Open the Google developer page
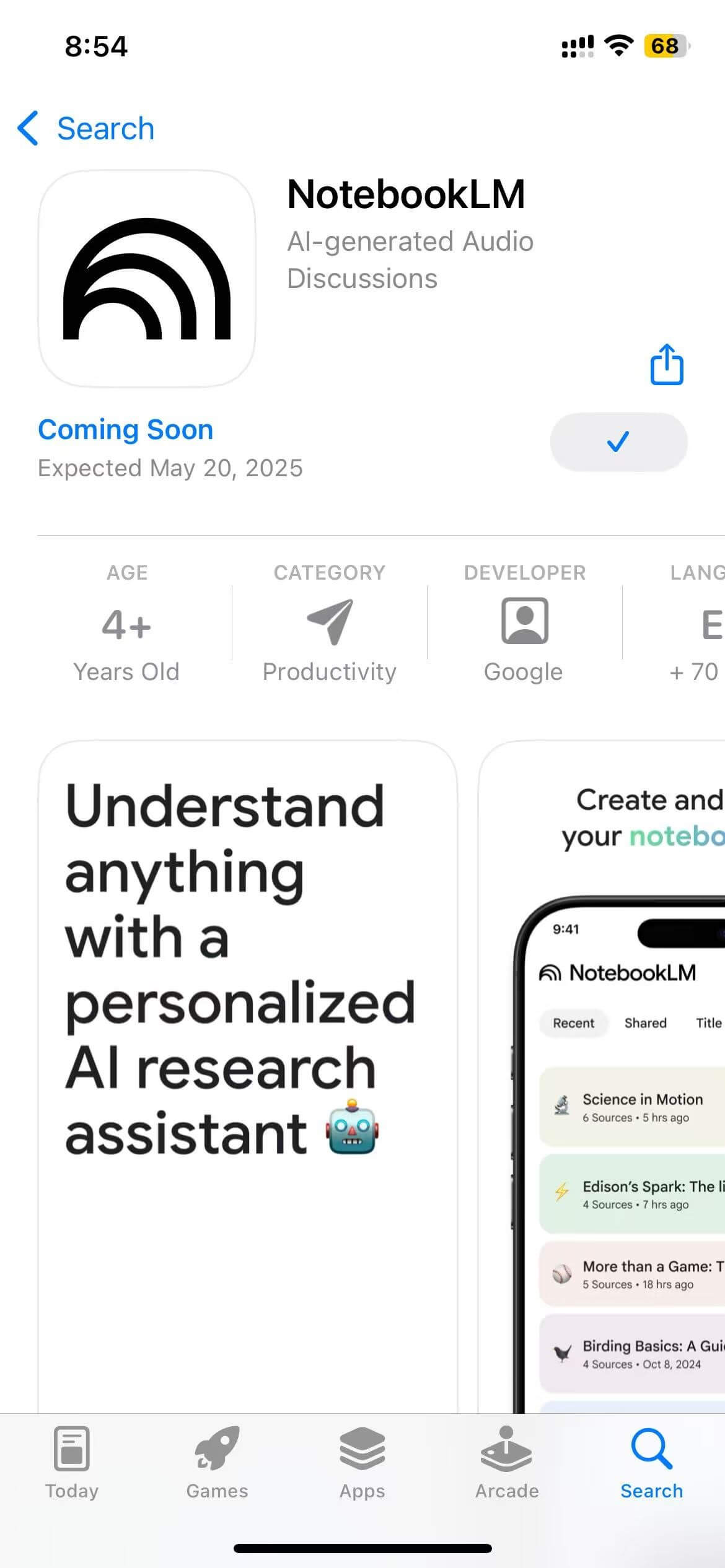Screen dimensions: 725x1568 (524, 622)
